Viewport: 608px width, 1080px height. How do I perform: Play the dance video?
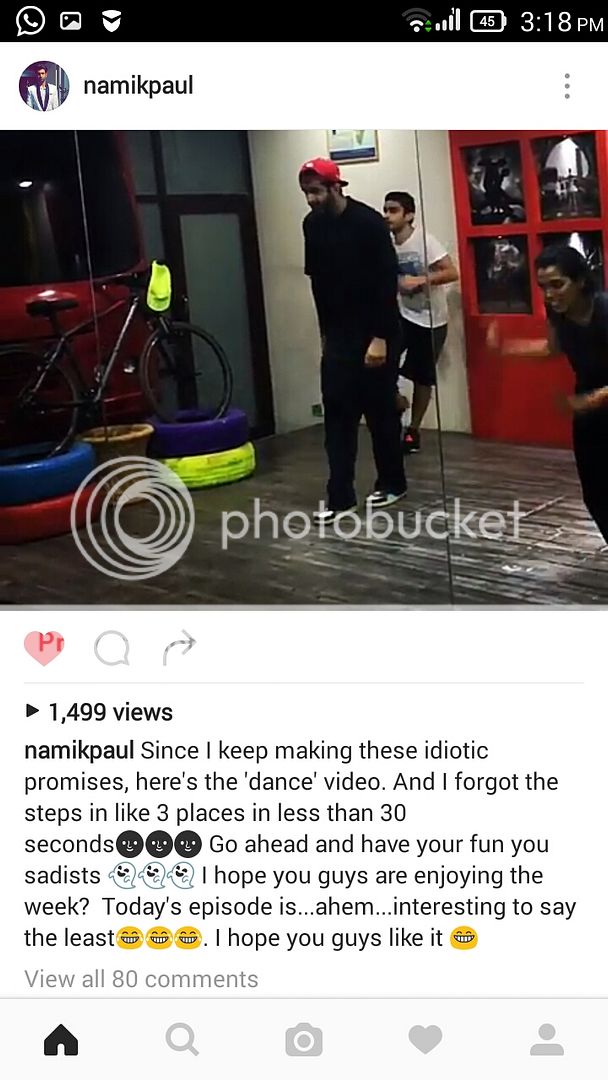(304, 368)
